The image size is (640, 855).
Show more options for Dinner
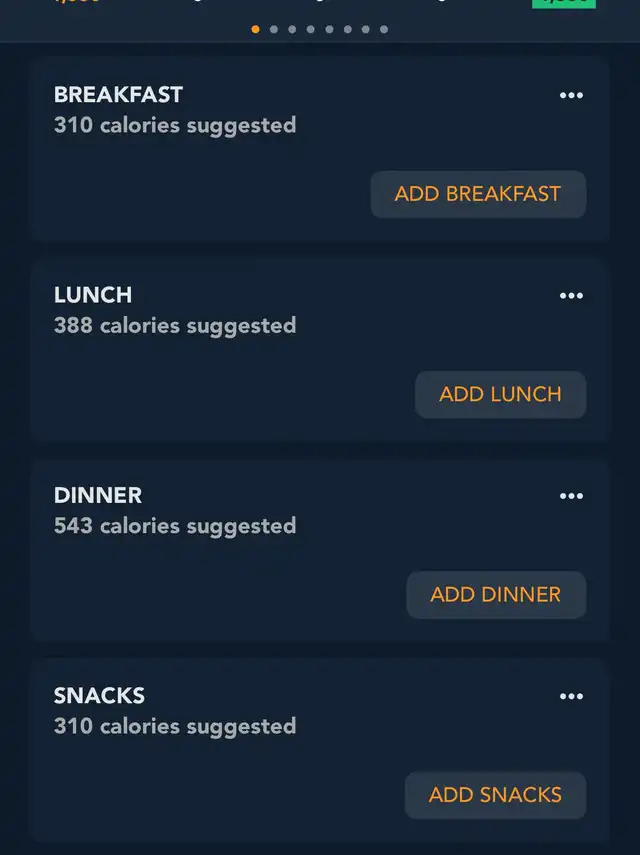[x=571, y=496]
